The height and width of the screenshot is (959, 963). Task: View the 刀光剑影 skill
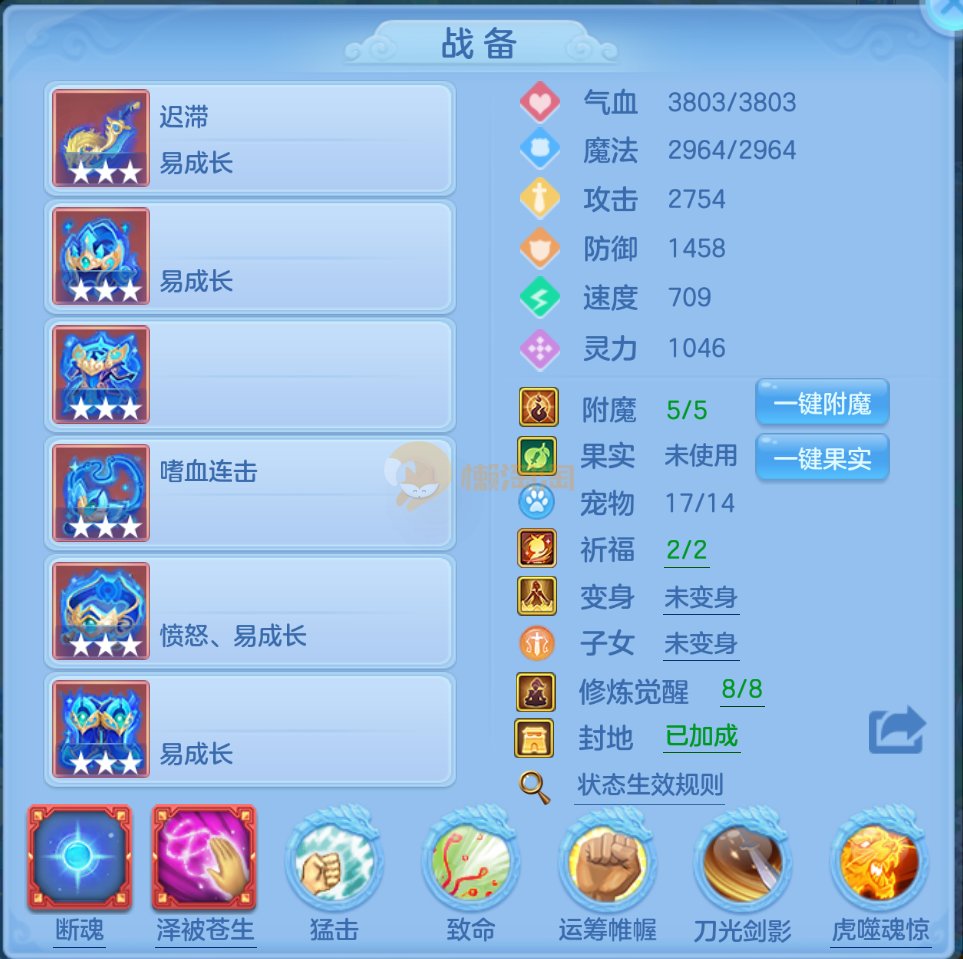[742, 859]
